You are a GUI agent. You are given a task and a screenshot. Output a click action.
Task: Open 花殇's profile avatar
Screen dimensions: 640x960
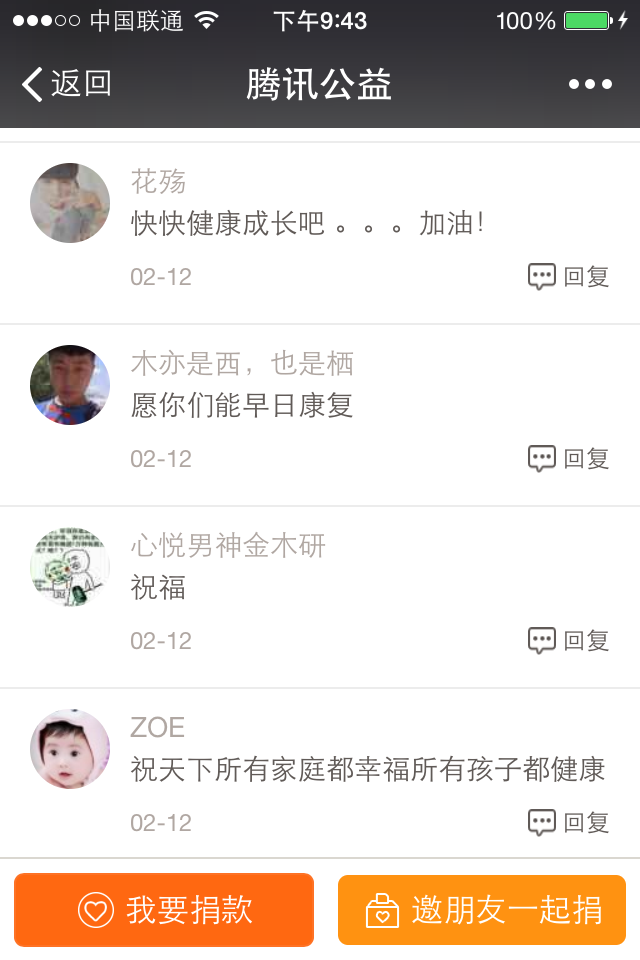click(x=70, y=203)
